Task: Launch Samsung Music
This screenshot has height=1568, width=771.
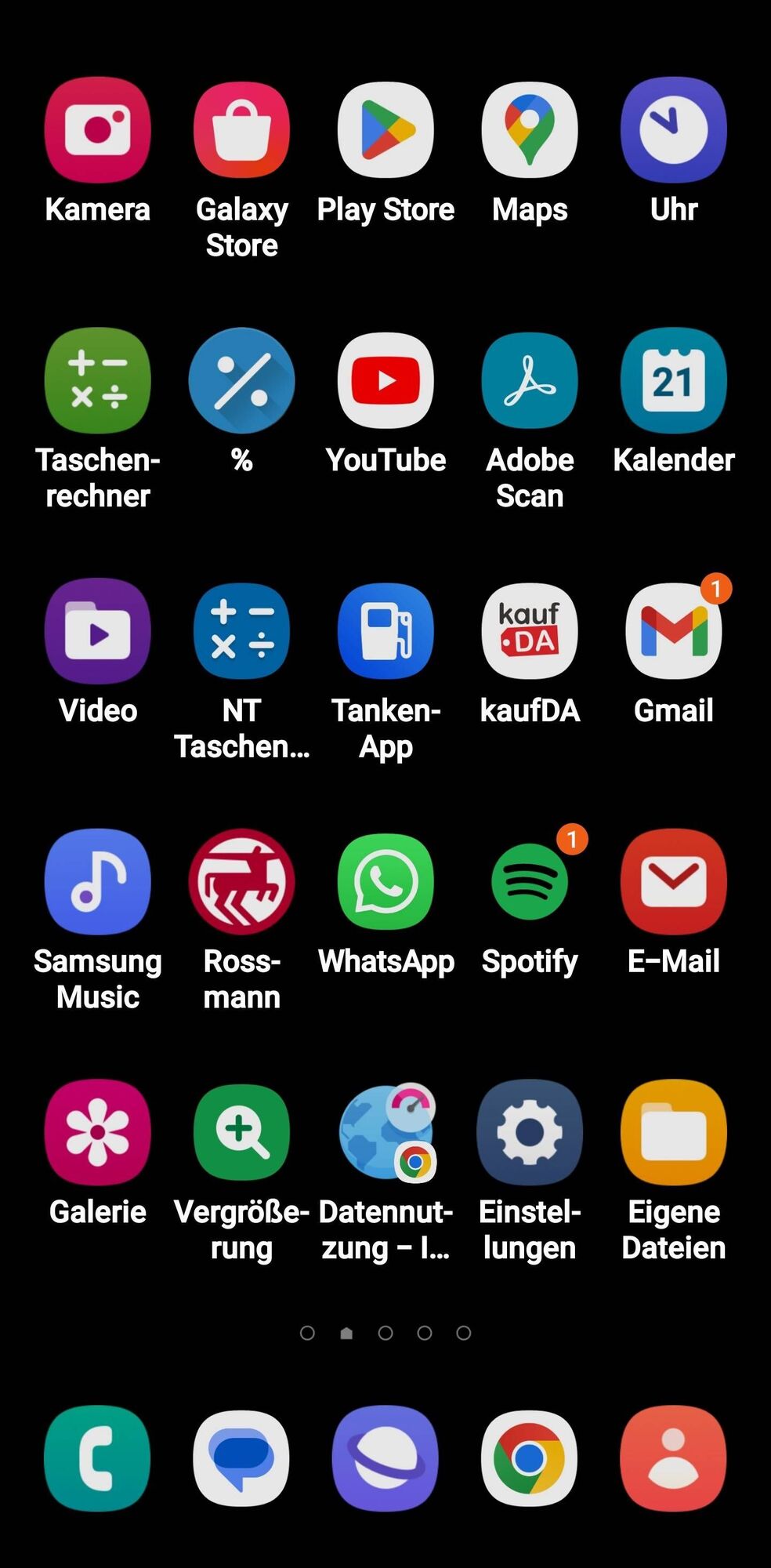Action: coord(96,881)
